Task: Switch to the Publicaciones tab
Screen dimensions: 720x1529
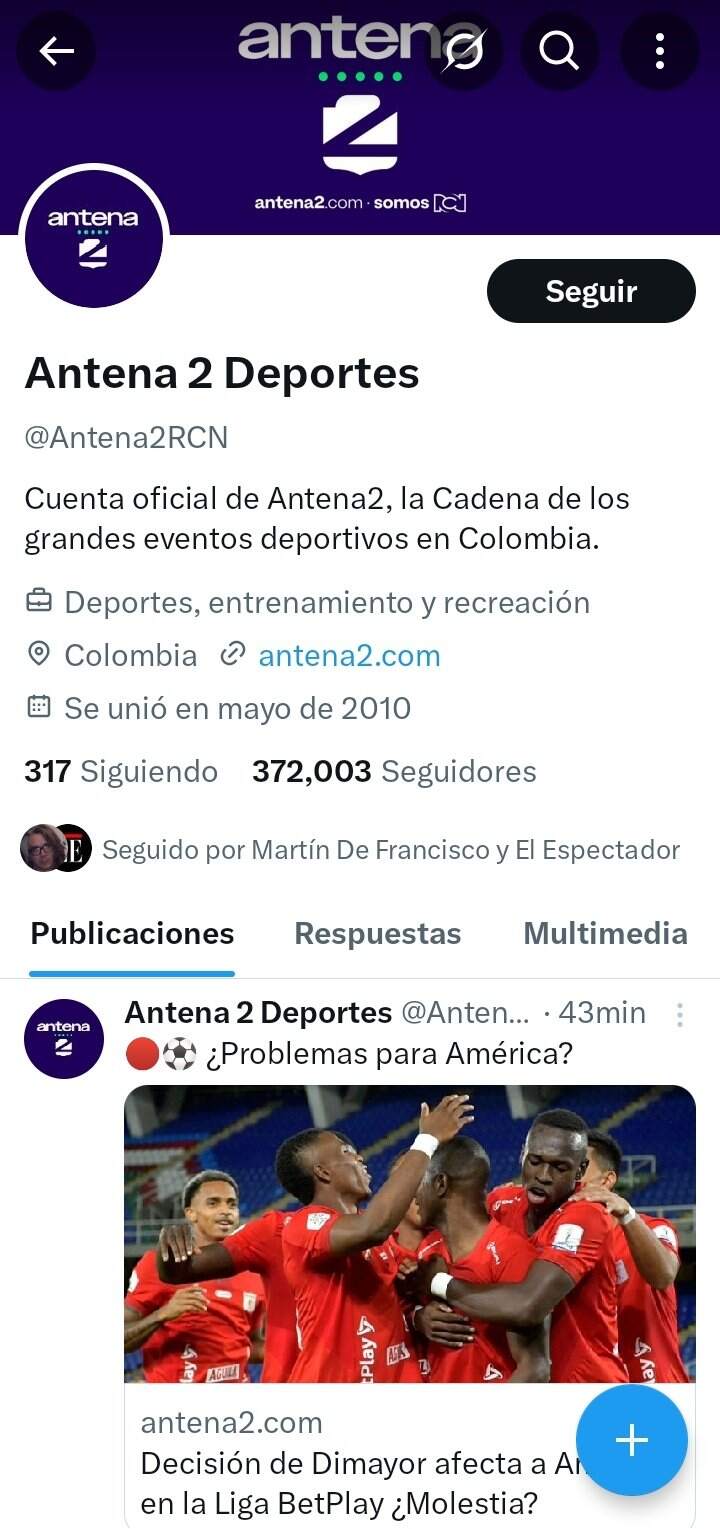Action: click(132, 934)
